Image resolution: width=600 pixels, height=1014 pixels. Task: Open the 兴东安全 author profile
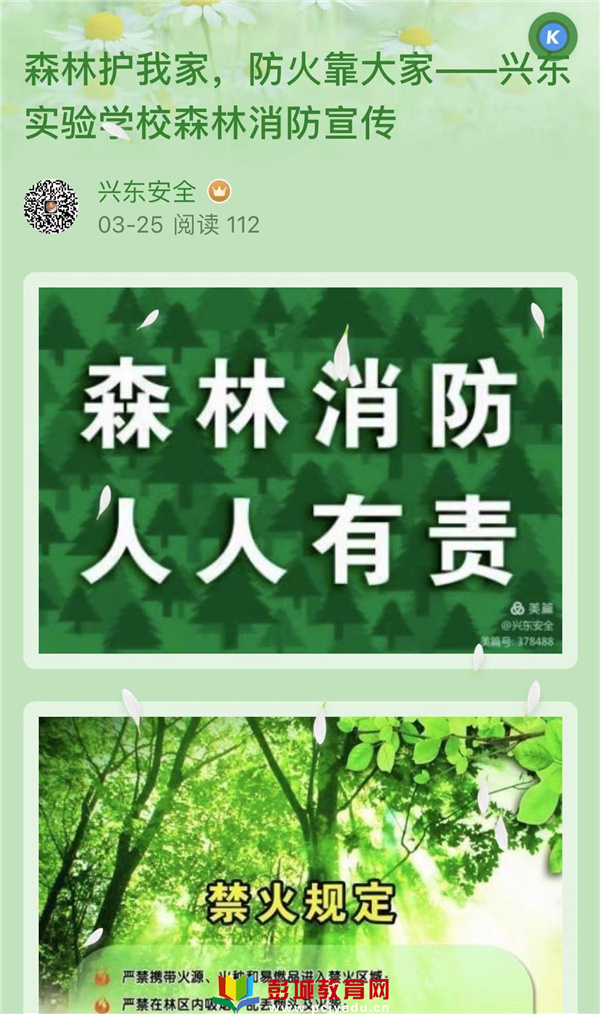click(147, 191)
